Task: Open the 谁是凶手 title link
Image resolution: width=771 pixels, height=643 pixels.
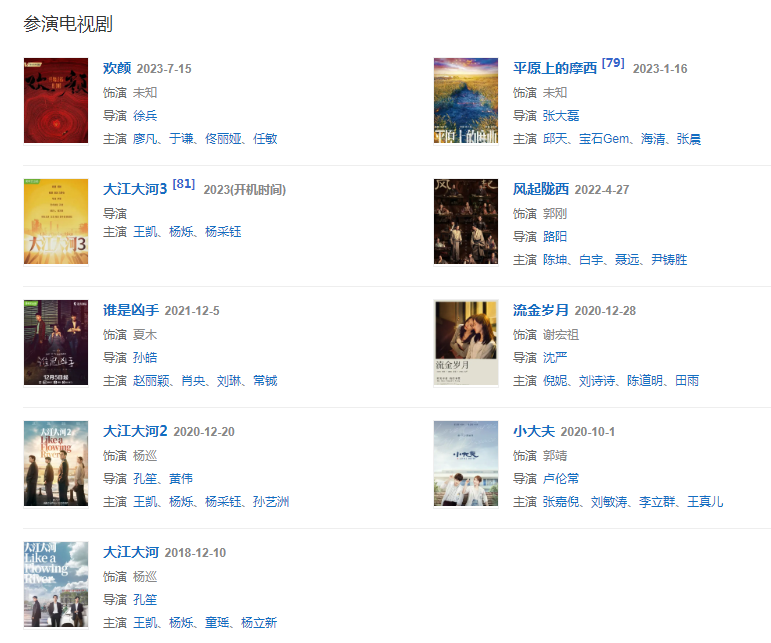Action: click(x=131, y=310)
